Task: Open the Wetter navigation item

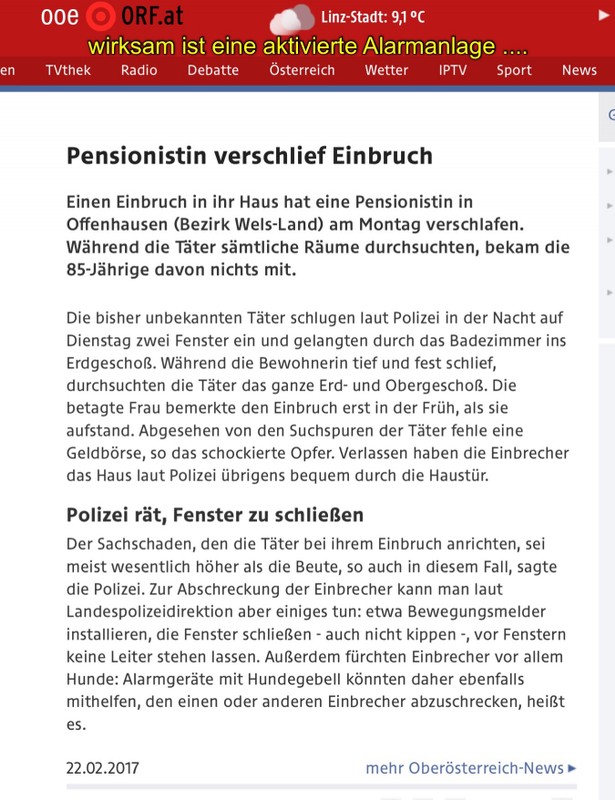Action: (x=386, y=70)
